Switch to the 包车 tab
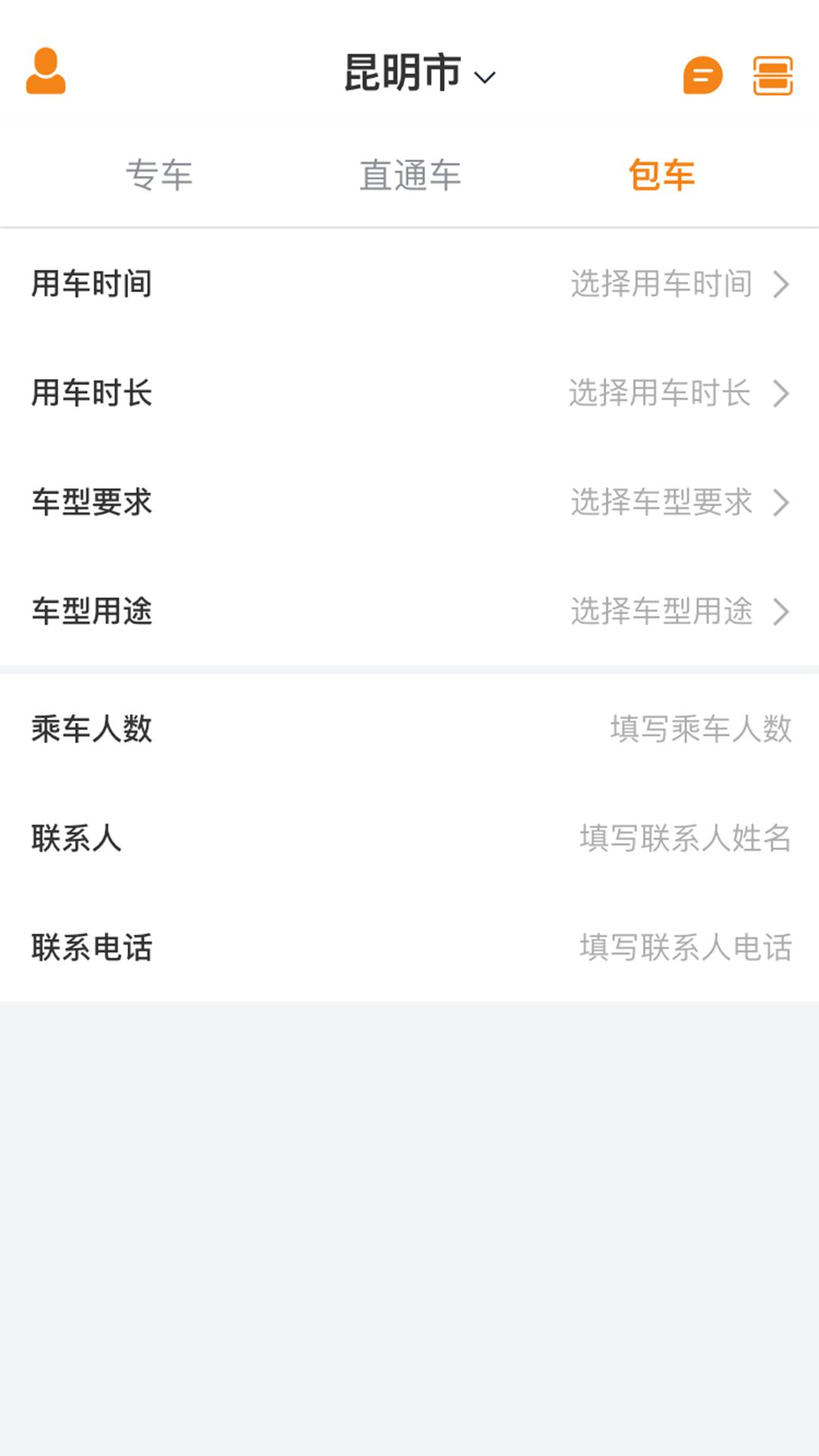 [661, 176]
